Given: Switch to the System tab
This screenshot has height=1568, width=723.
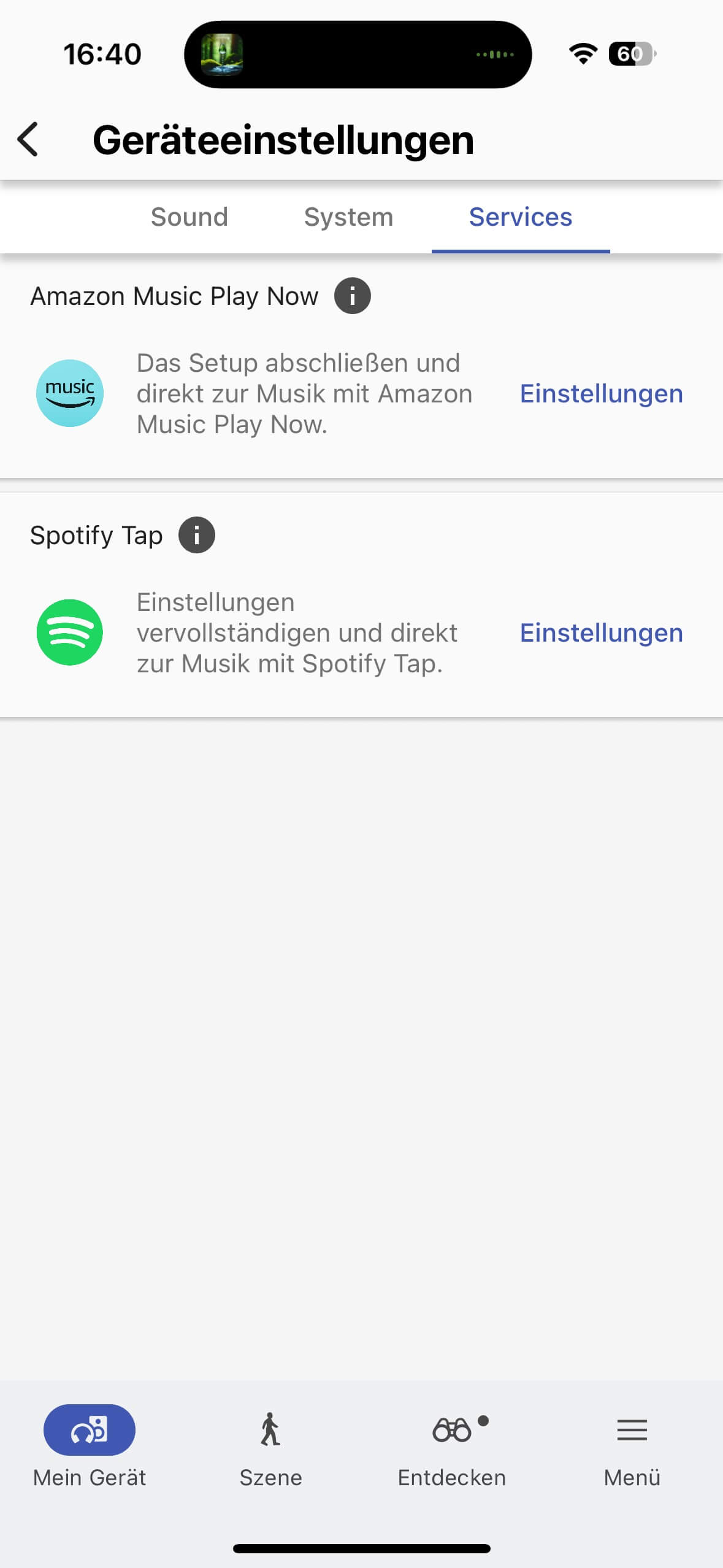Looking at the screenshot, I should click(x=348, y=217).
